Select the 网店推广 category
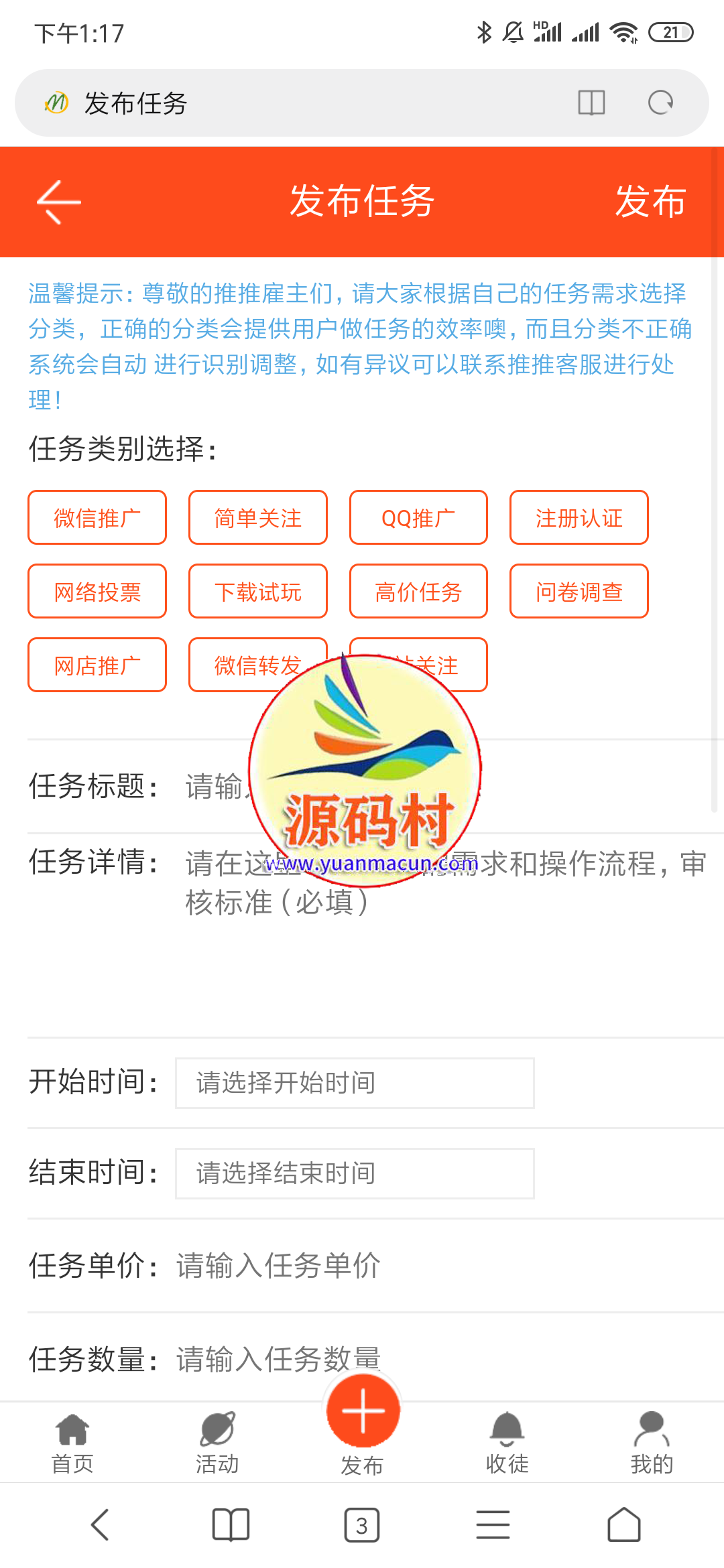724x1568 pixels. point(97,665)
